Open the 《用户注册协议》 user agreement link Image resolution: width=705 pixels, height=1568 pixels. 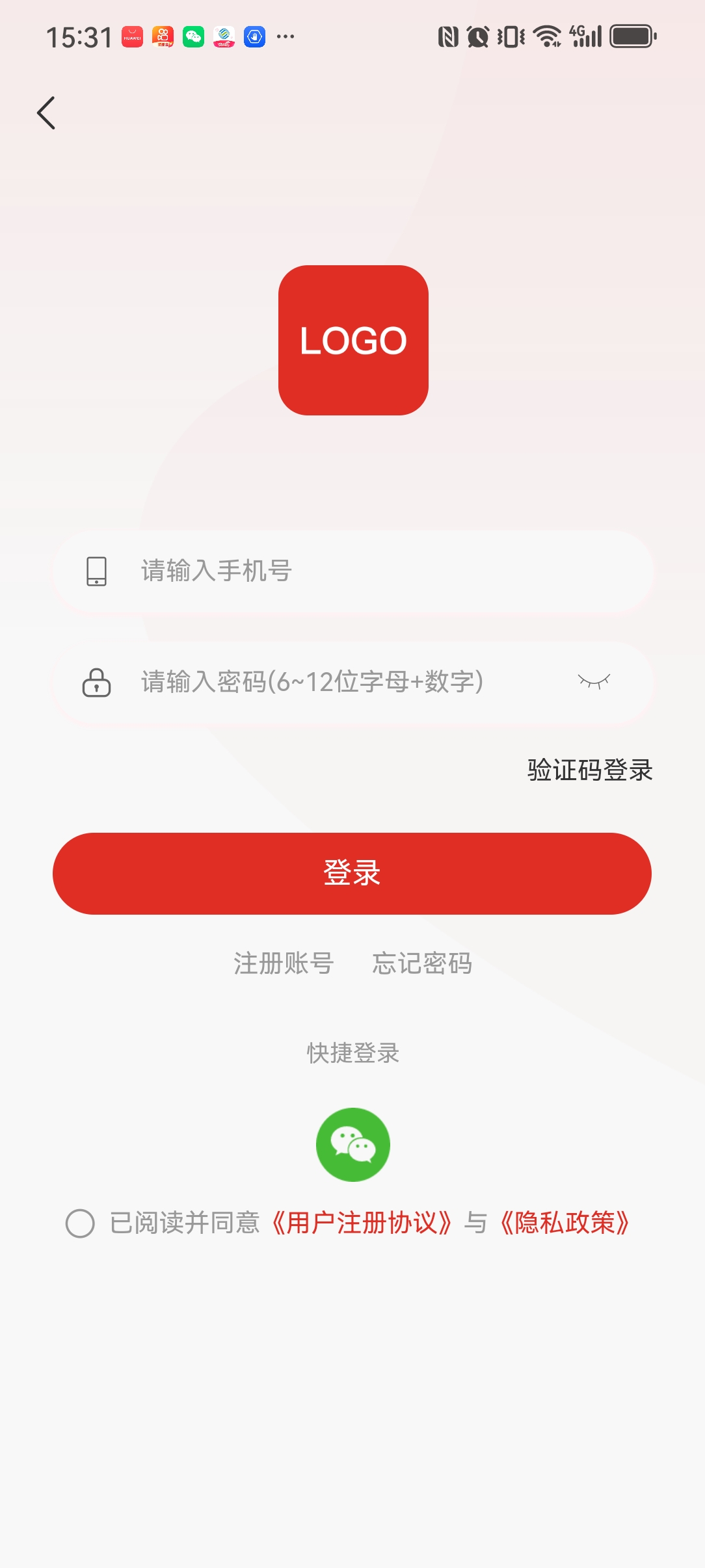click(x=362, y=1223)
